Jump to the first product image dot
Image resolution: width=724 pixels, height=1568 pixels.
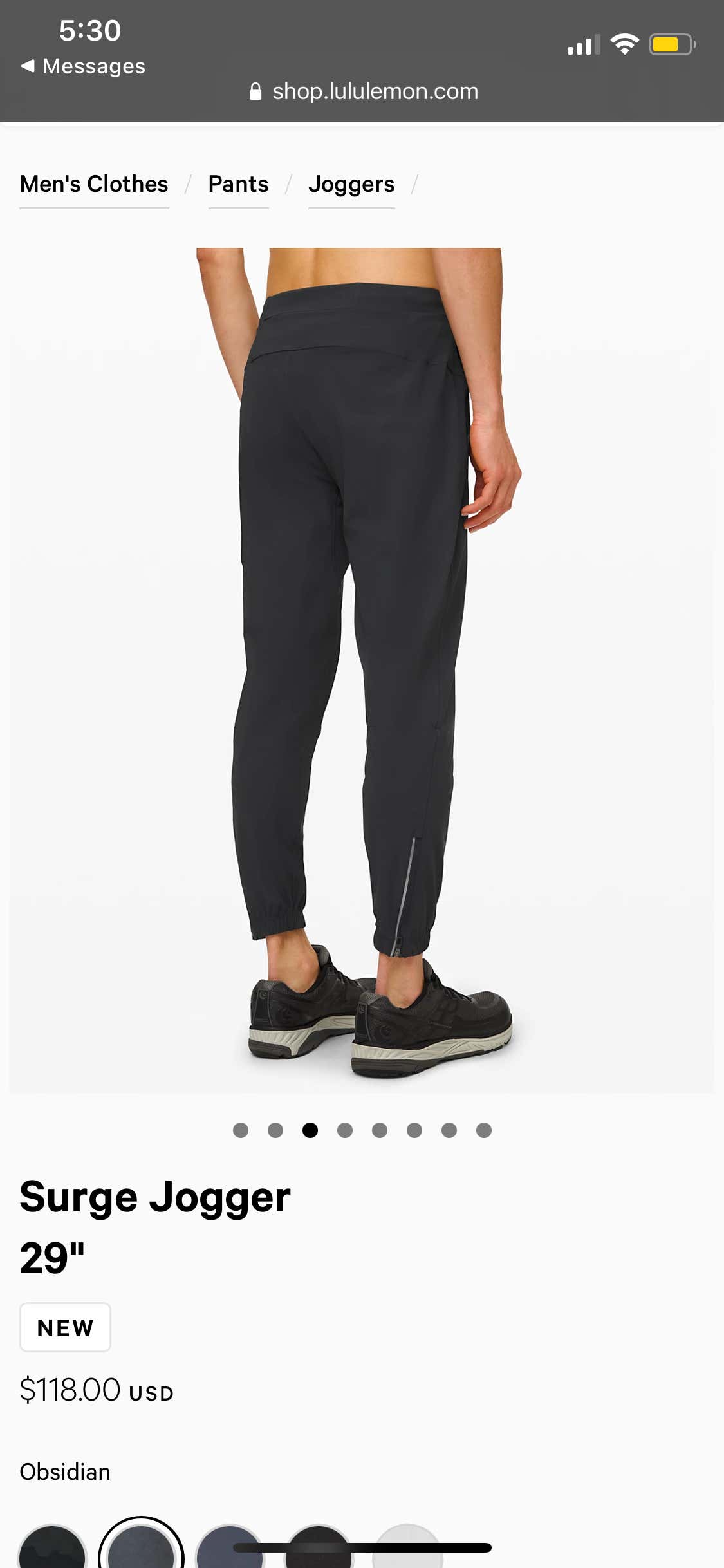pyautogui.click(x=241, y=1130)
